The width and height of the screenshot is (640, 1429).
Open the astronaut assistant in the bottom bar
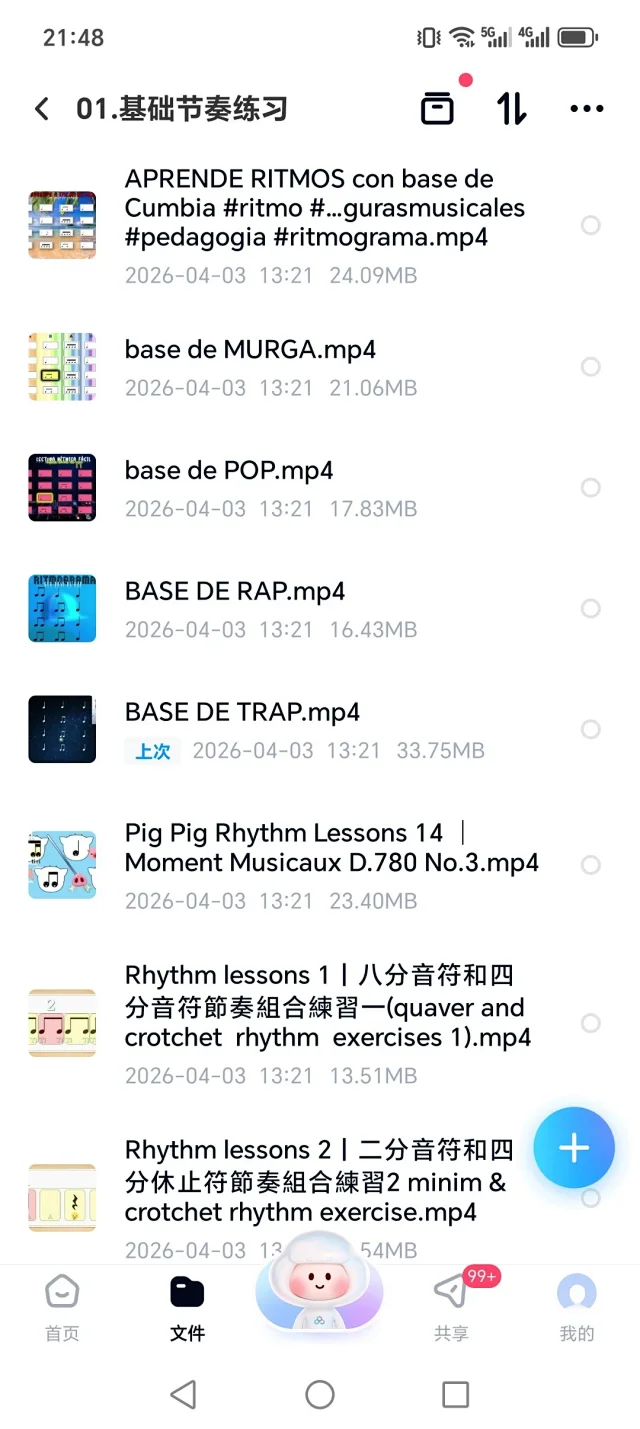click(319, 1291)
